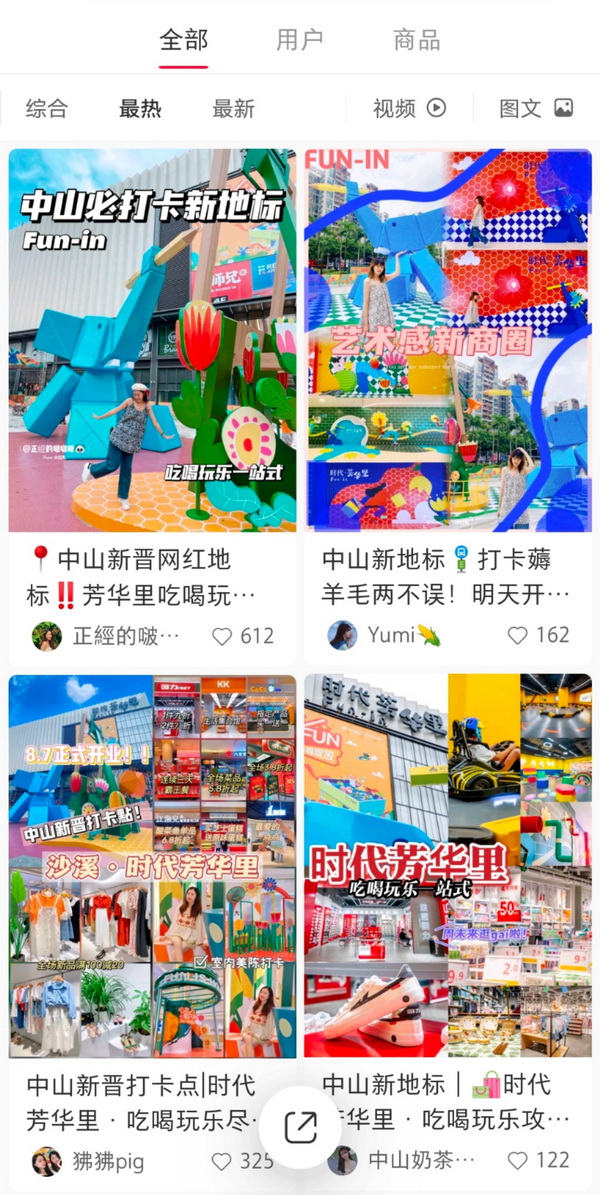Switch to the 商品 tab
Viewport: 600px width, 1195px height.
click(416, 40)
